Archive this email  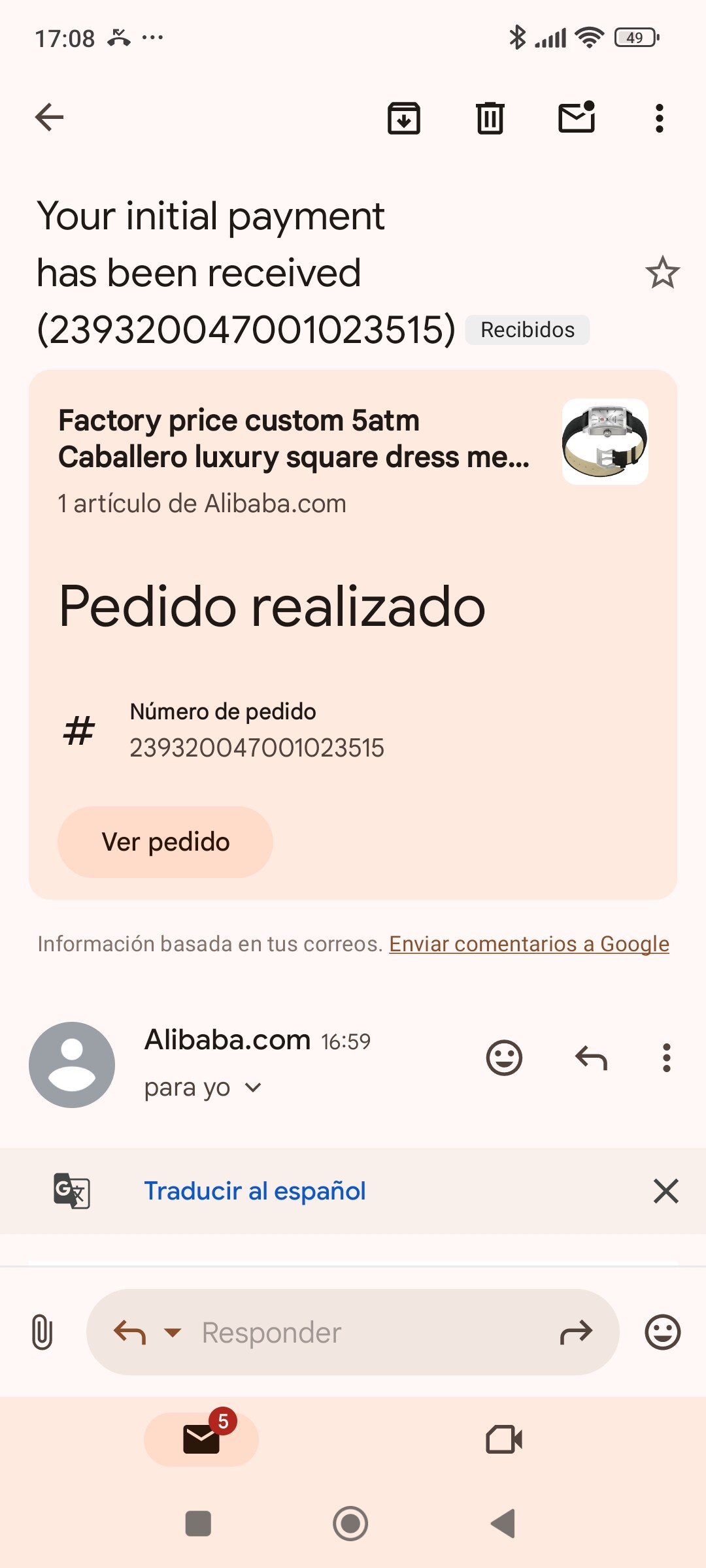point(404,118)
